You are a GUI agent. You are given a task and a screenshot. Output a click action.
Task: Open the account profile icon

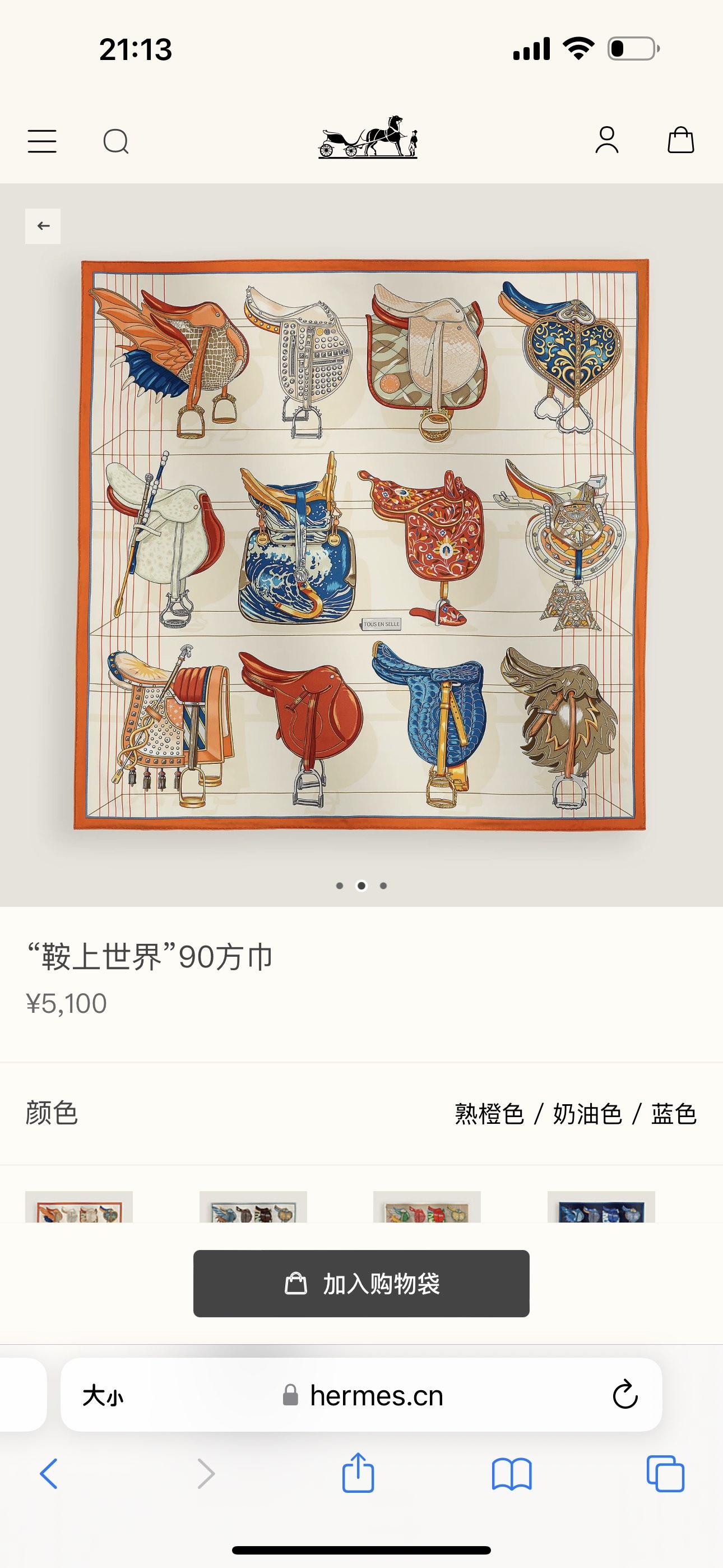(607, 141)
